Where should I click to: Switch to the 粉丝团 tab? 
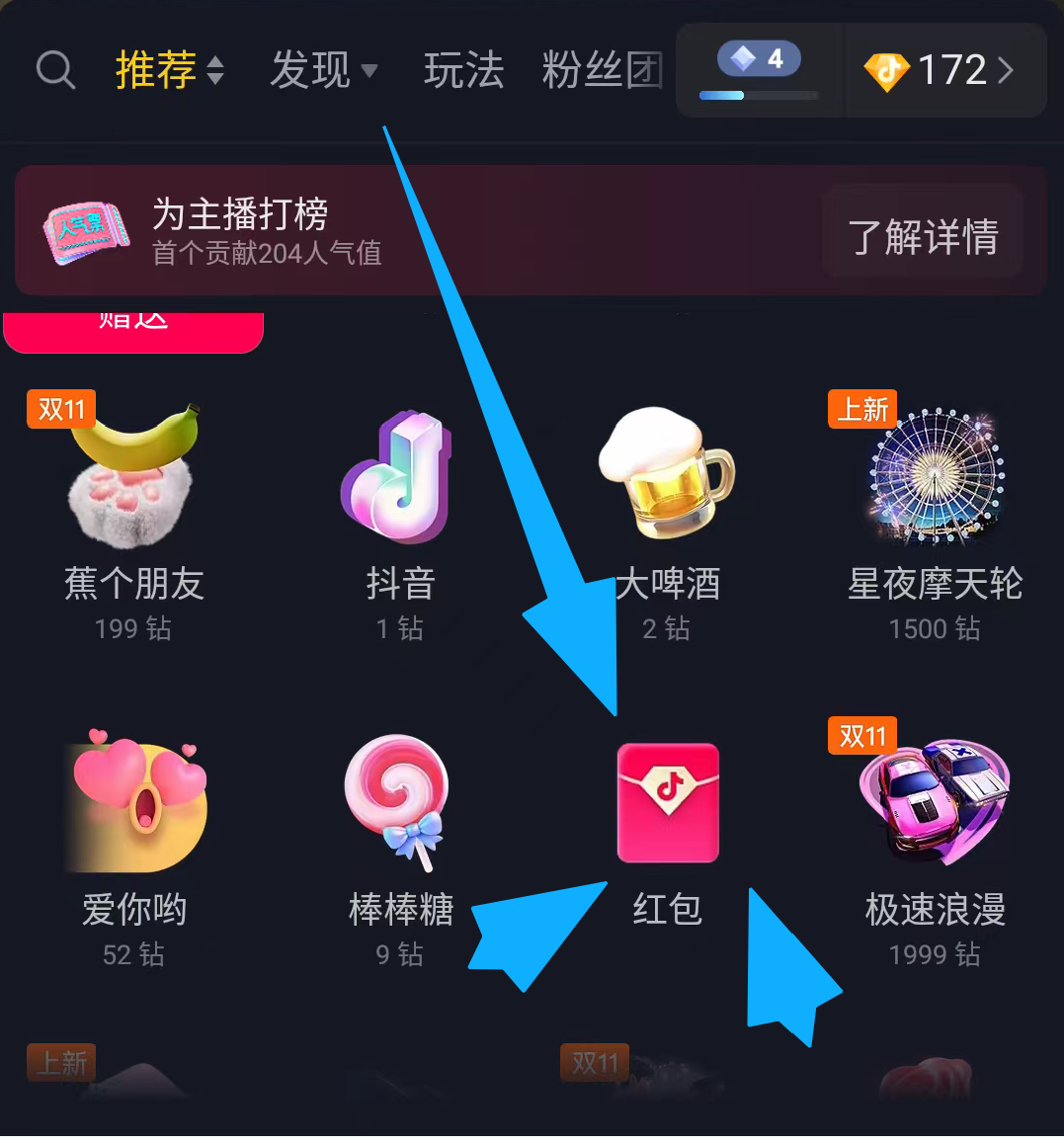[x=602, y=70]
